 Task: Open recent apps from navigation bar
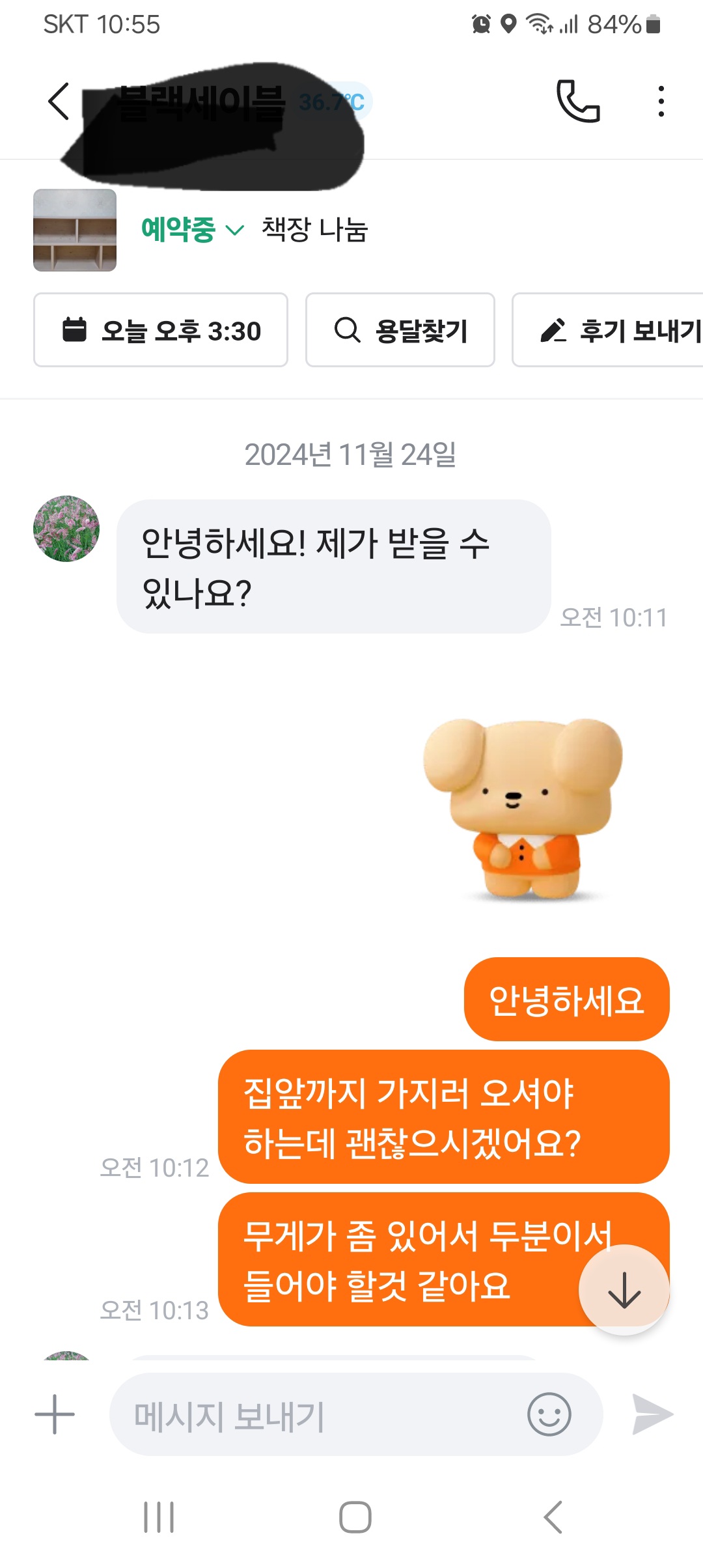coord(159,1517)
